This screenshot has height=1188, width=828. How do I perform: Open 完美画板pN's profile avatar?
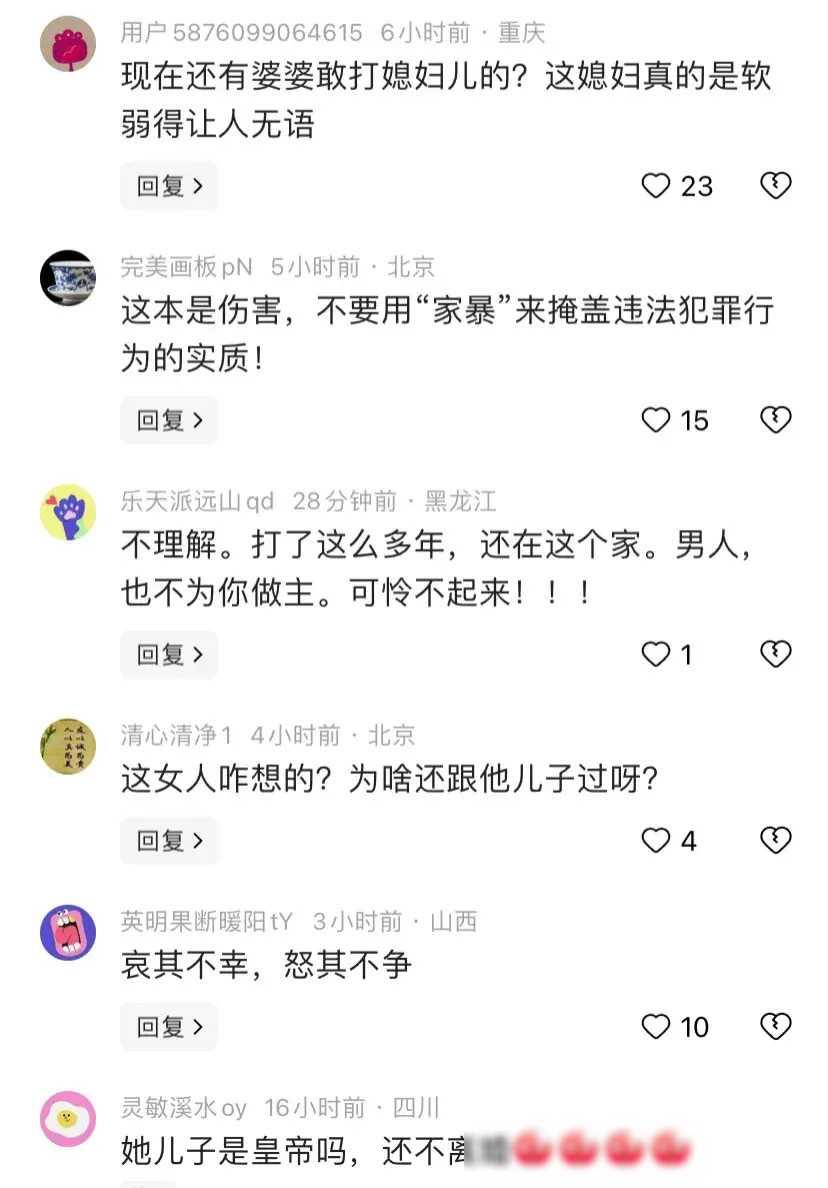(x=68, y=278)
